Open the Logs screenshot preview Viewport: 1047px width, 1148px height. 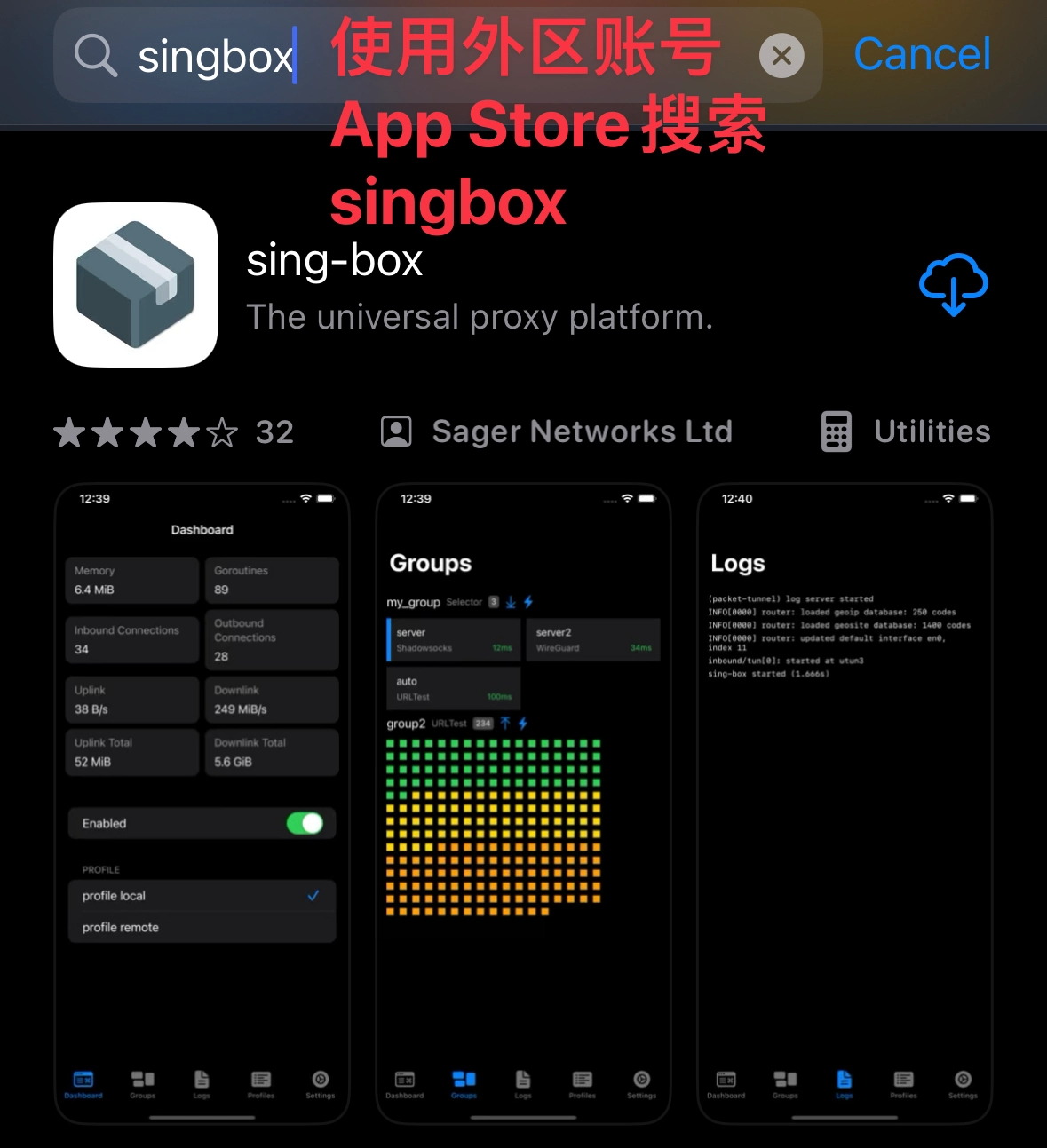tap(844, 804)
